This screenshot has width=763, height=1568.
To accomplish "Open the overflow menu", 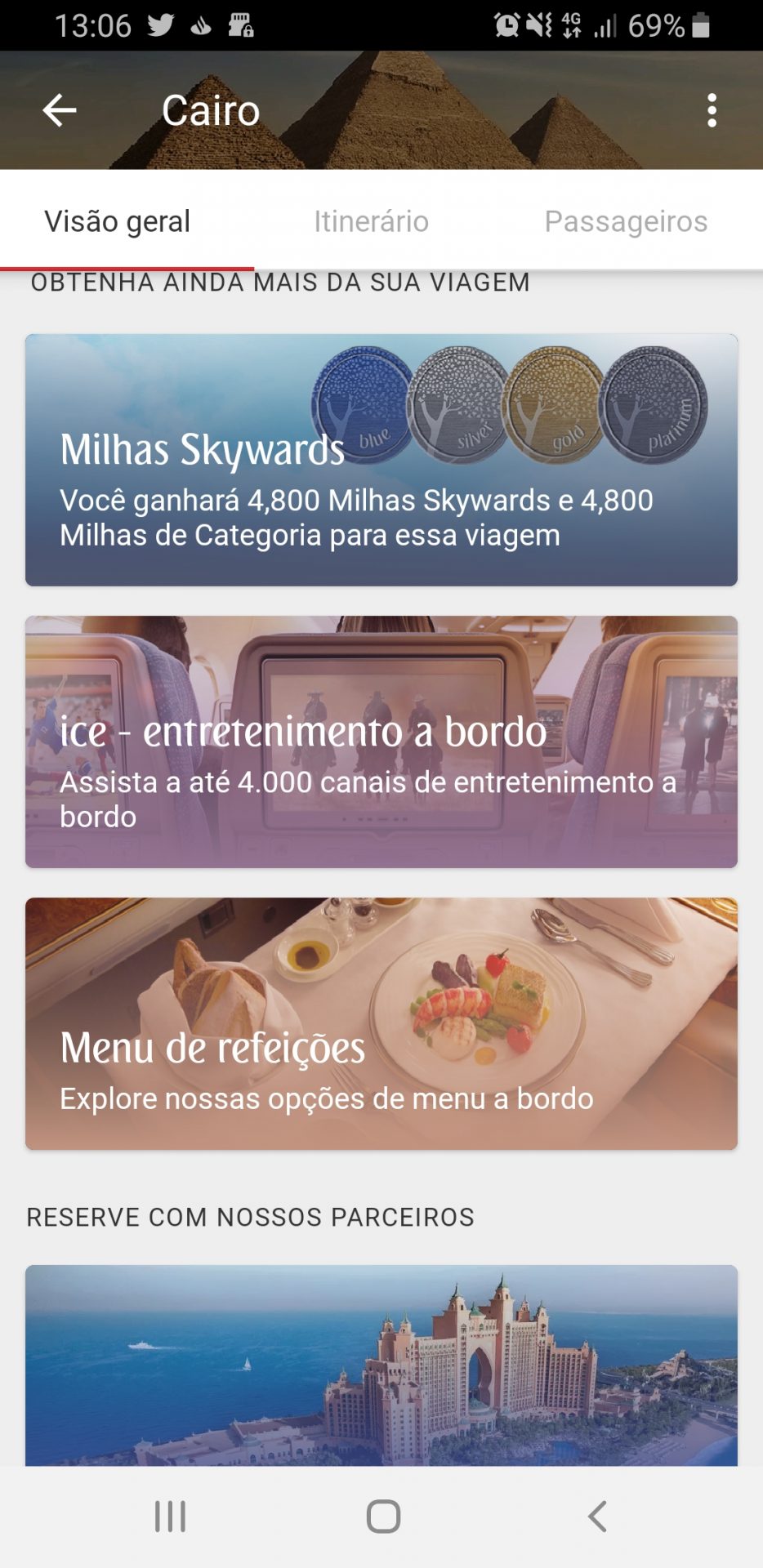I will (x=712, y=110).
